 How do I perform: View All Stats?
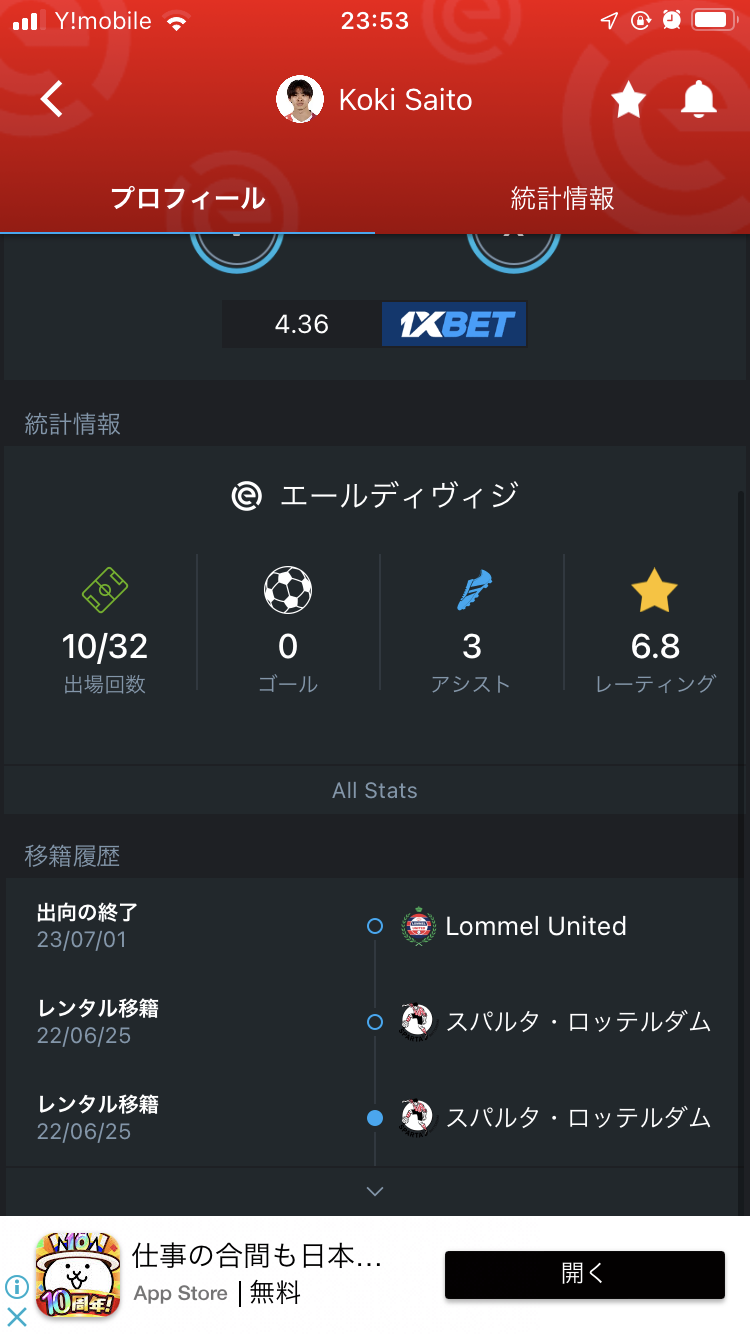coord(375,790)
